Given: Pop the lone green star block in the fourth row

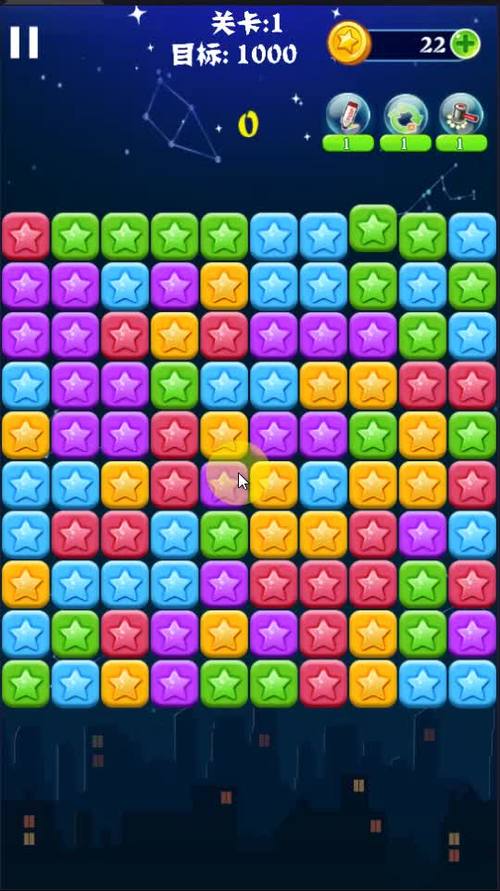Looking at the screenshot, I should [174, 386].
